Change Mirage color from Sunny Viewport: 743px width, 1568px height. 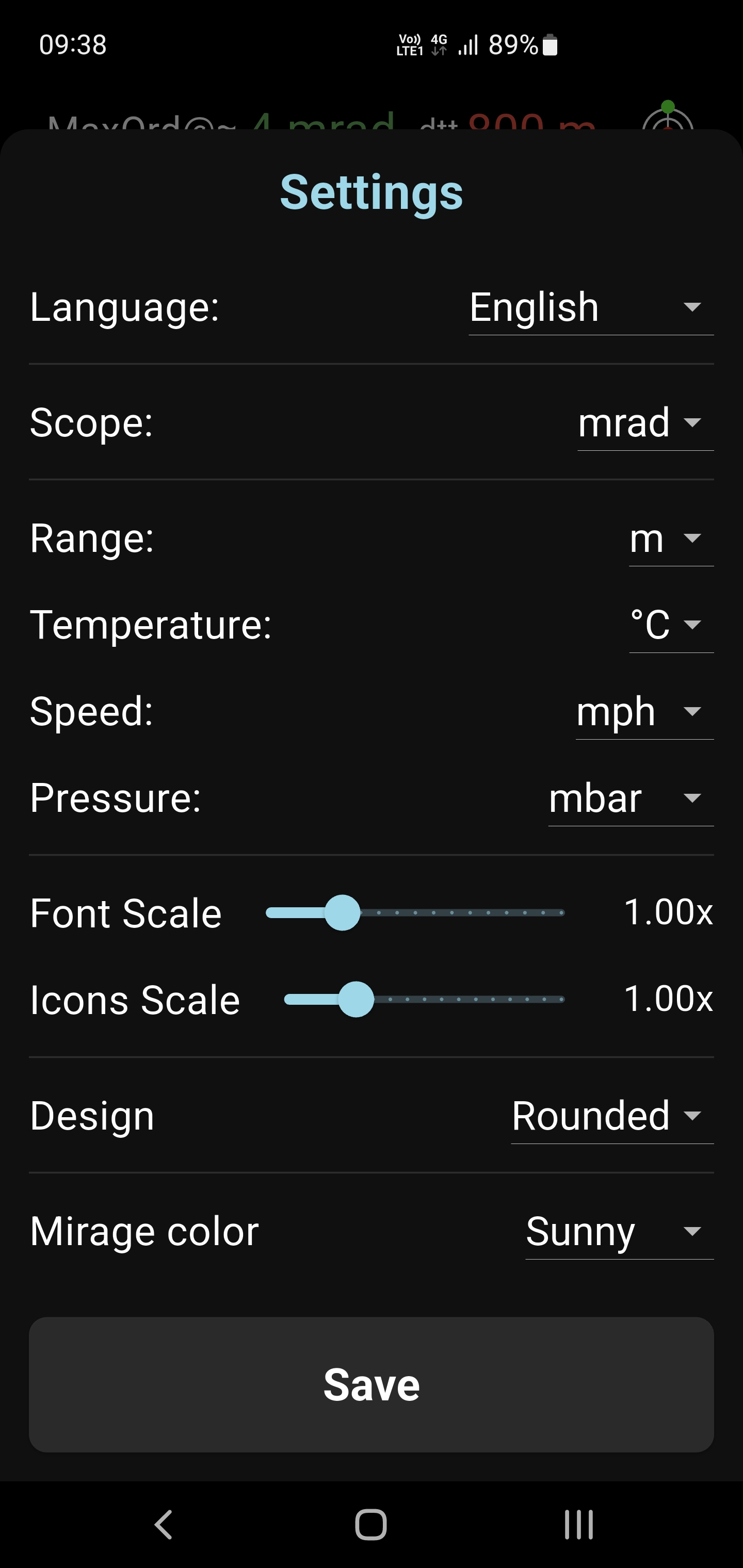618,1231
